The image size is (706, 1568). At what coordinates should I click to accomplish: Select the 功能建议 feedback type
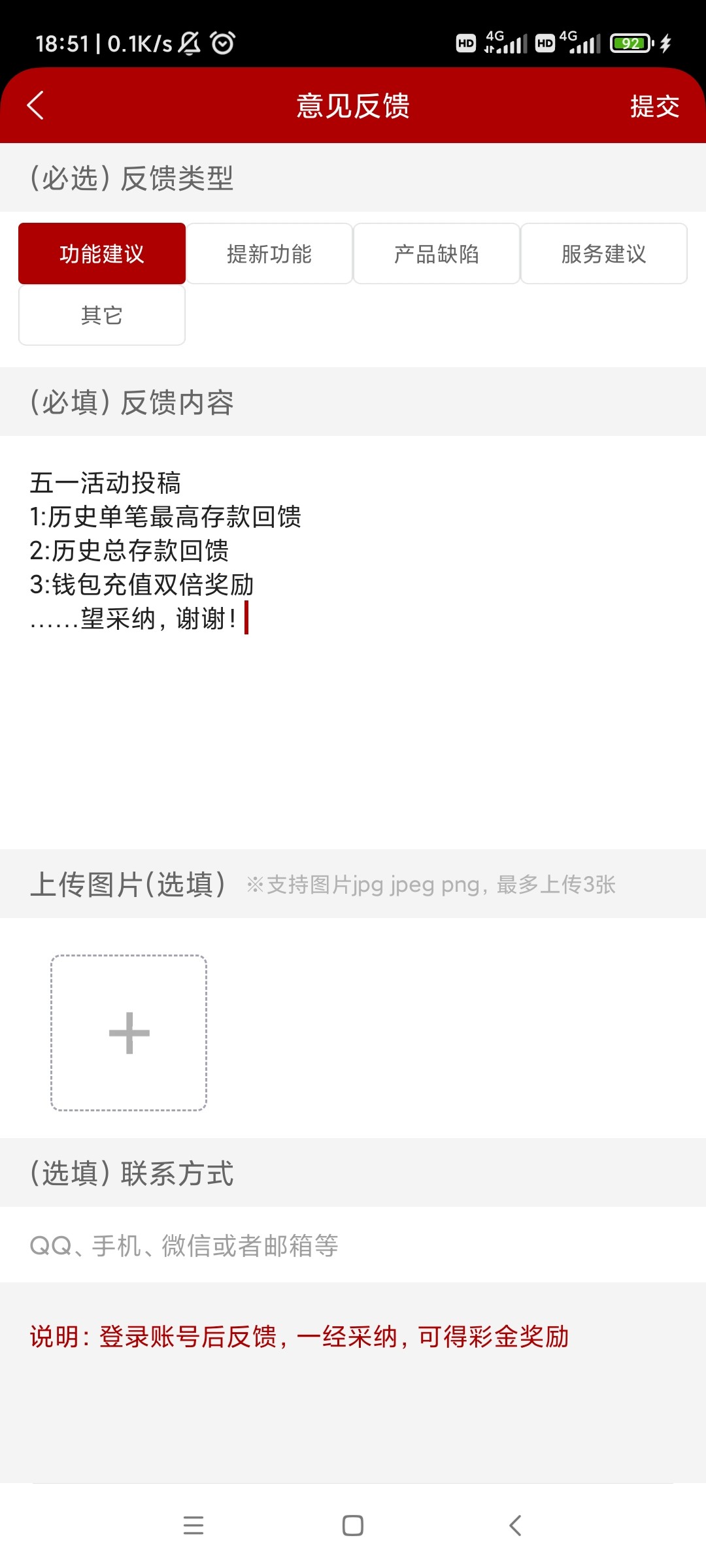(x=102, y=253)
